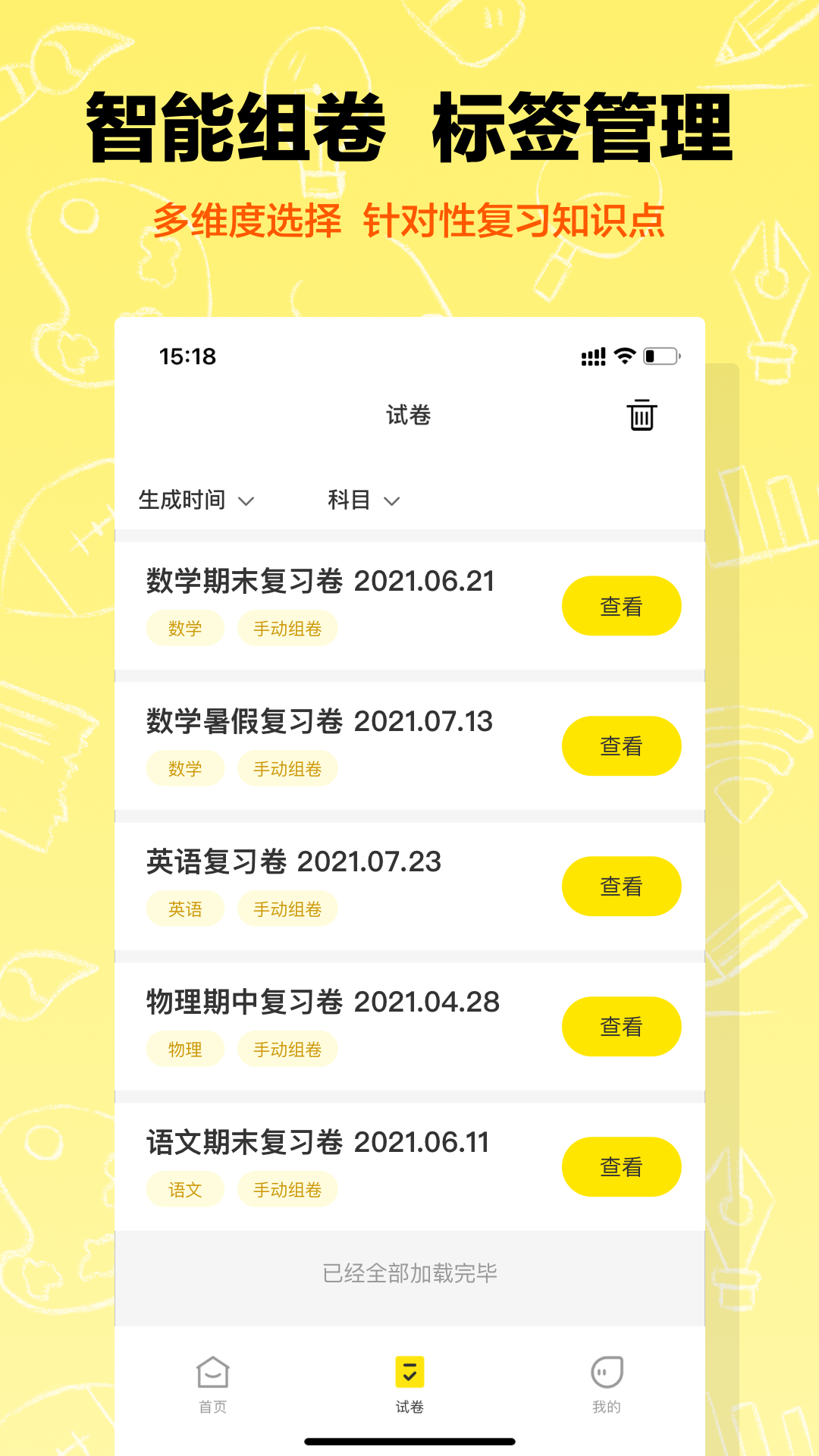819x1456 pixels.
Task: Click the cellular signal indicator
Action: (593, 355)
